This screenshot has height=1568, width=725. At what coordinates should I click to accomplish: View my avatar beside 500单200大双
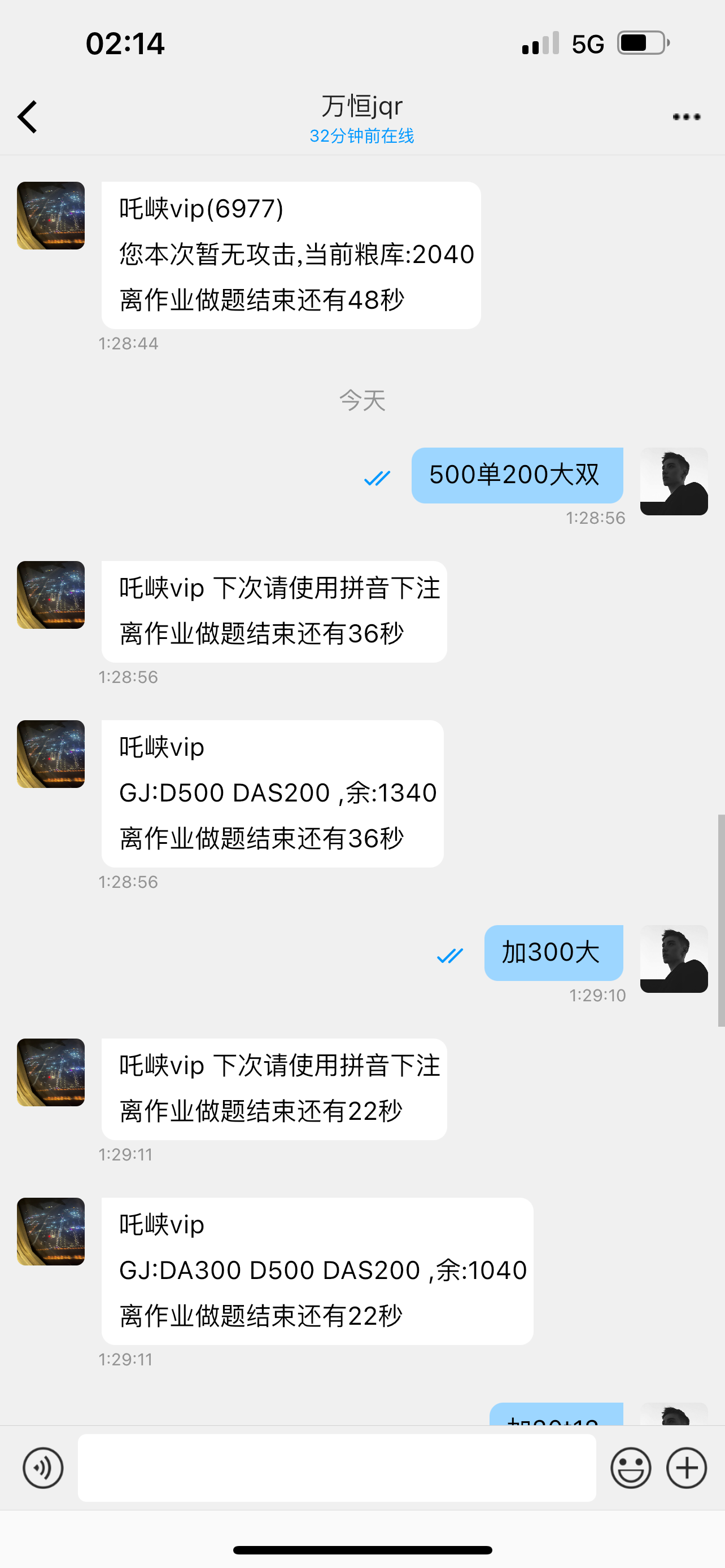point(673,481)
